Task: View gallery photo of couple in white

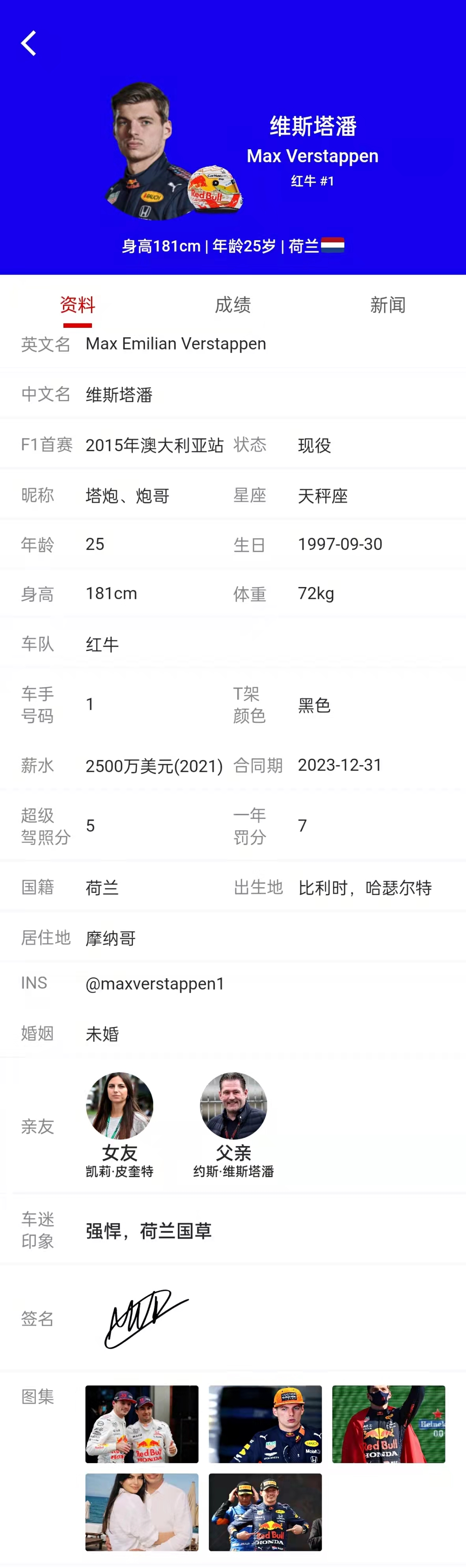Action: [142, 1511]
